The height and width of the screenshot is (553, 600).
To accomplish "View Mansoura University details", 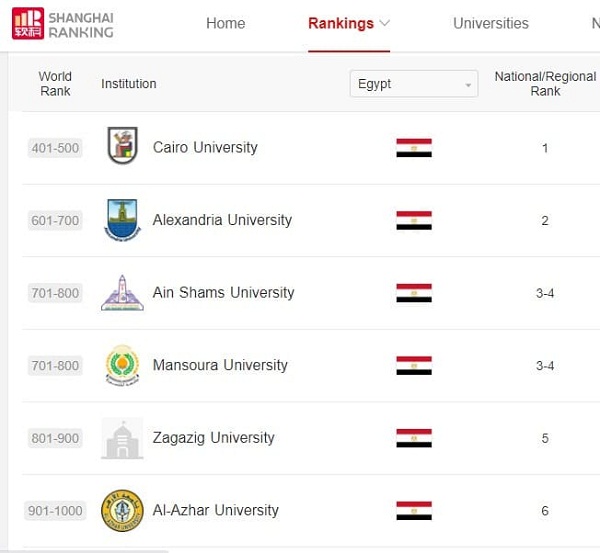I will [220, 365].
